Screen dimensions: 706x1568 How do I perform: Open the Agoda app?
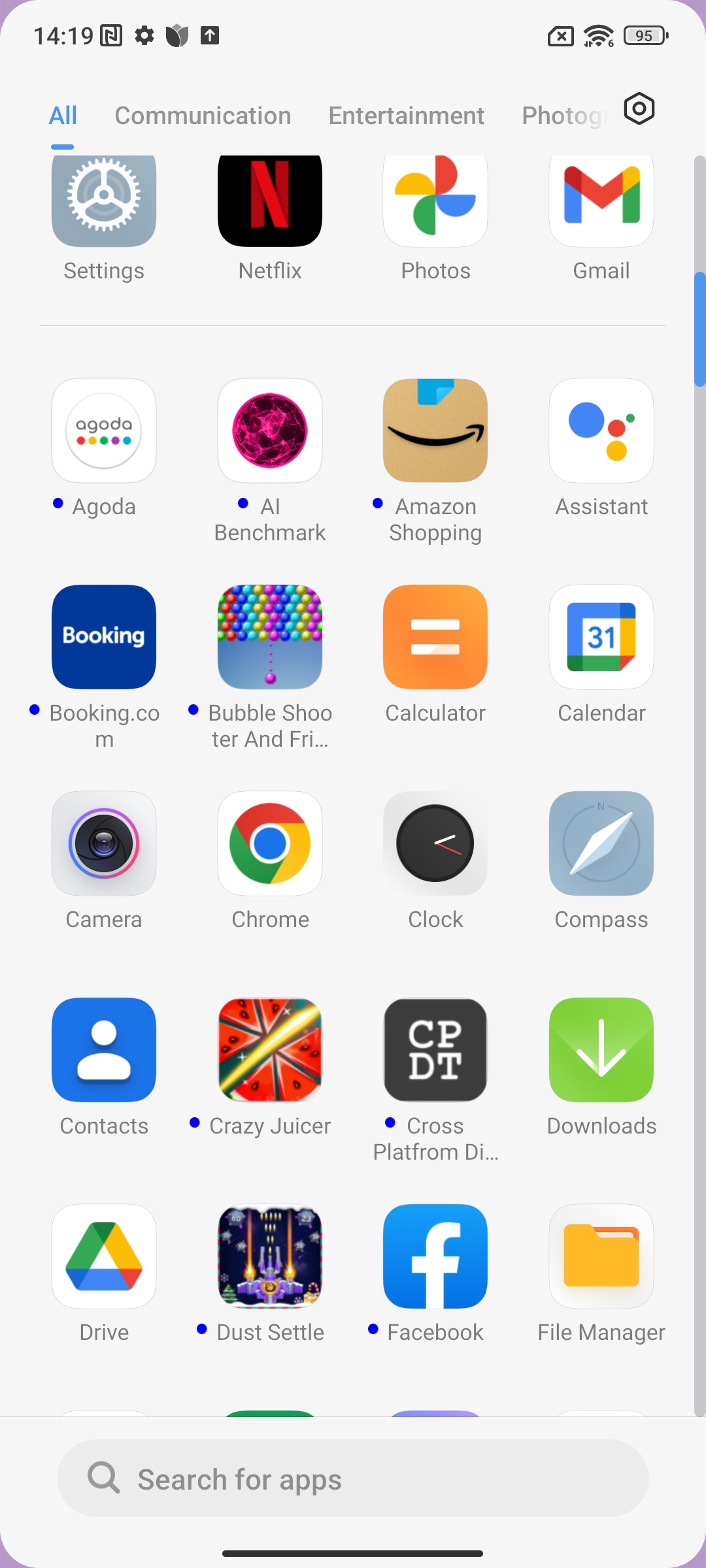[104, 431]
